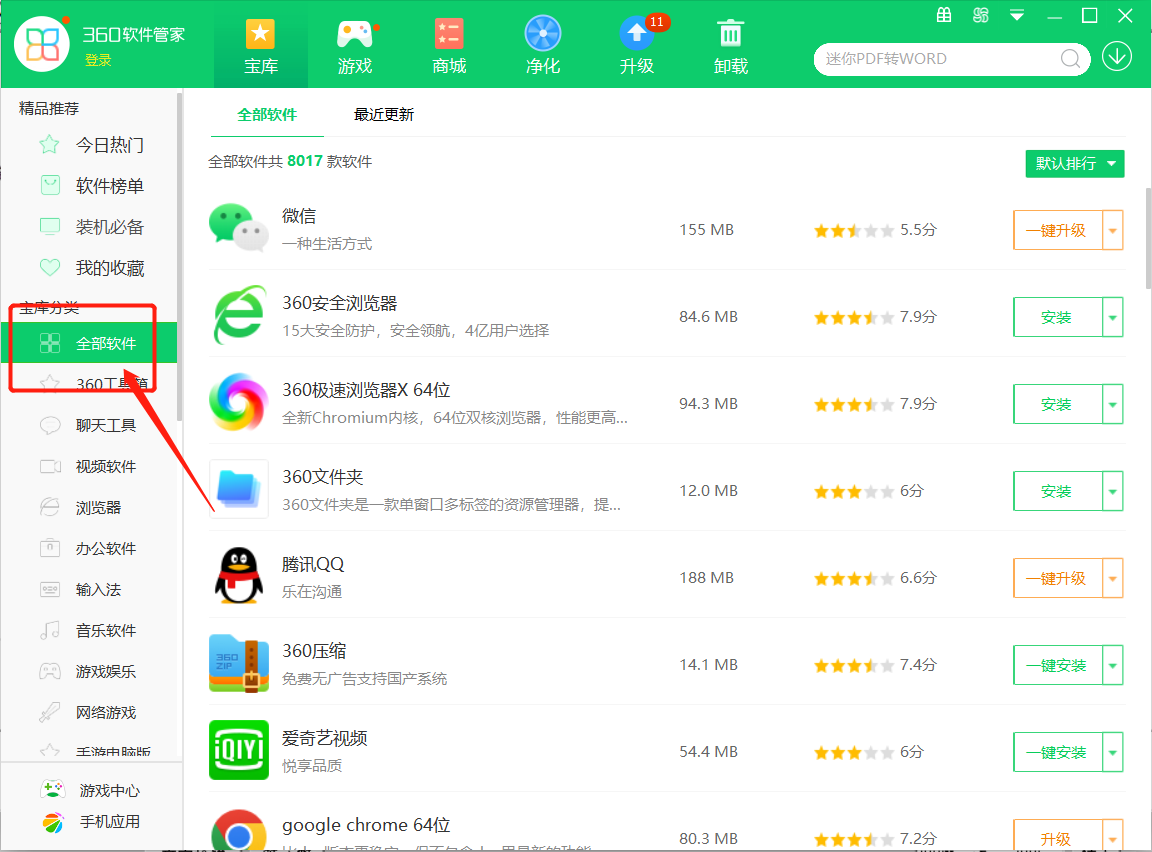Switch to the 净化 tab

543,47
